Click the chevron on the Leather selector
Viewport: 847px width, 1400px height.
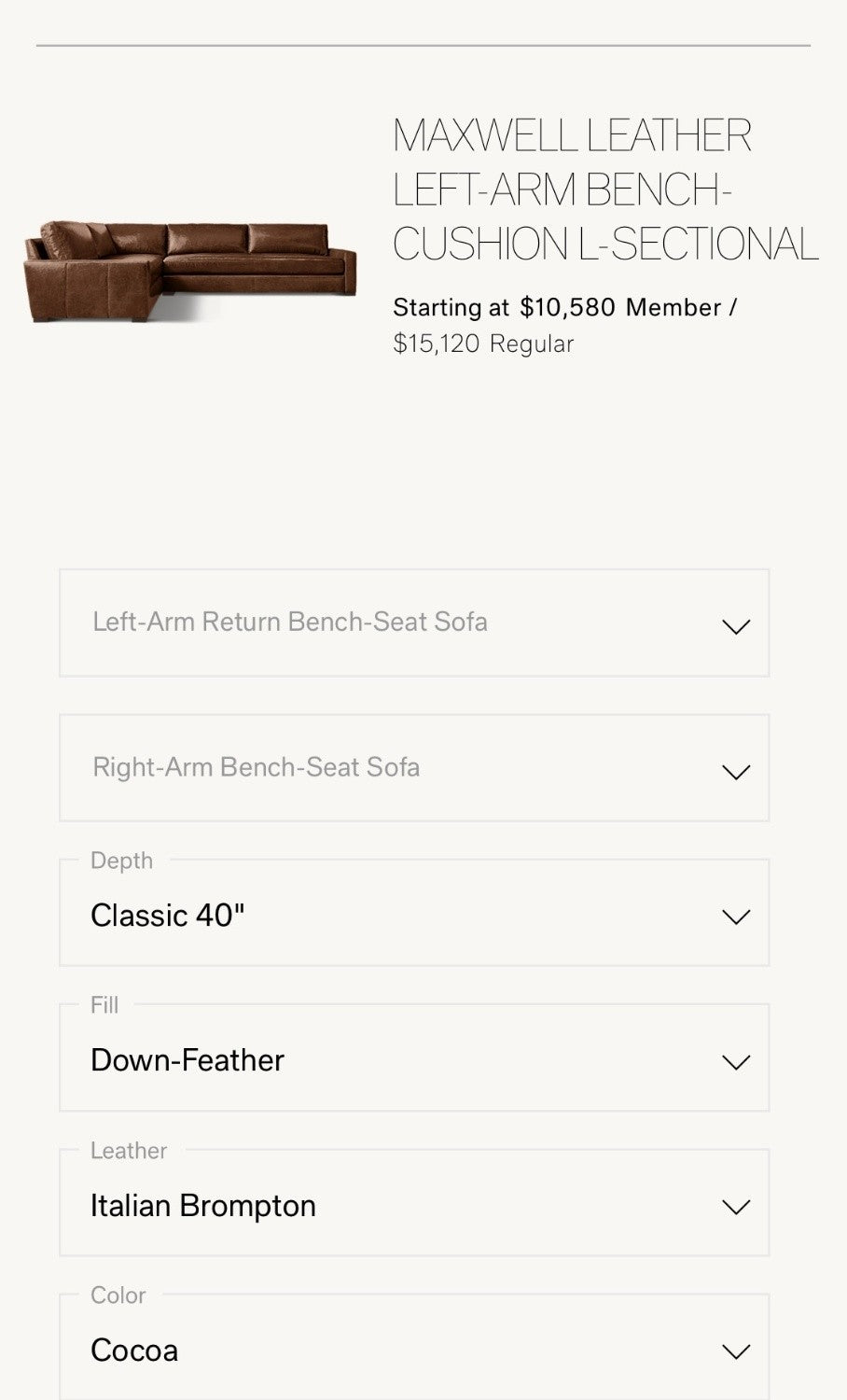pos(736,1207)
